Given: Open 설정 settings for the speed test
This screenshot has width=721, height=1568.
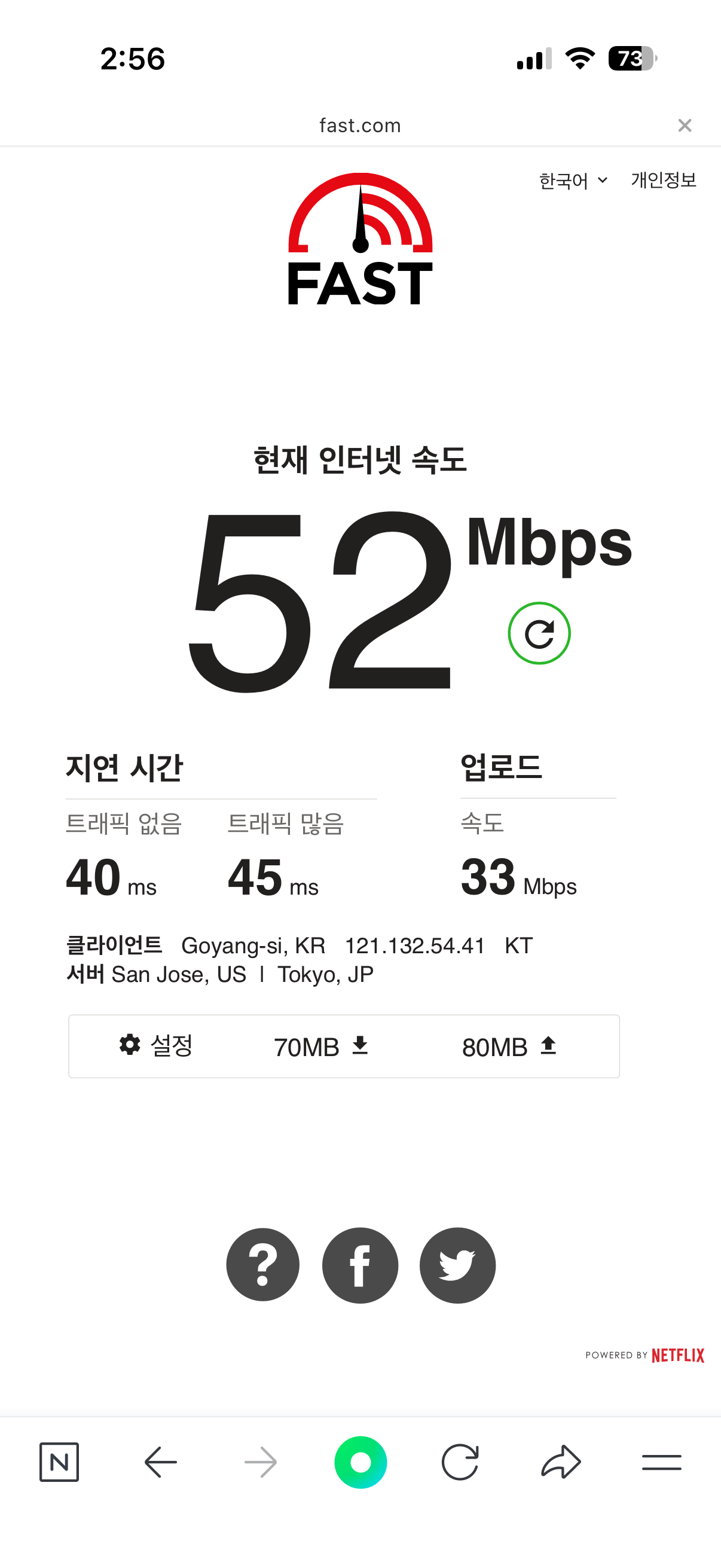Looking at the screenshot, I should pos(156,1046).
